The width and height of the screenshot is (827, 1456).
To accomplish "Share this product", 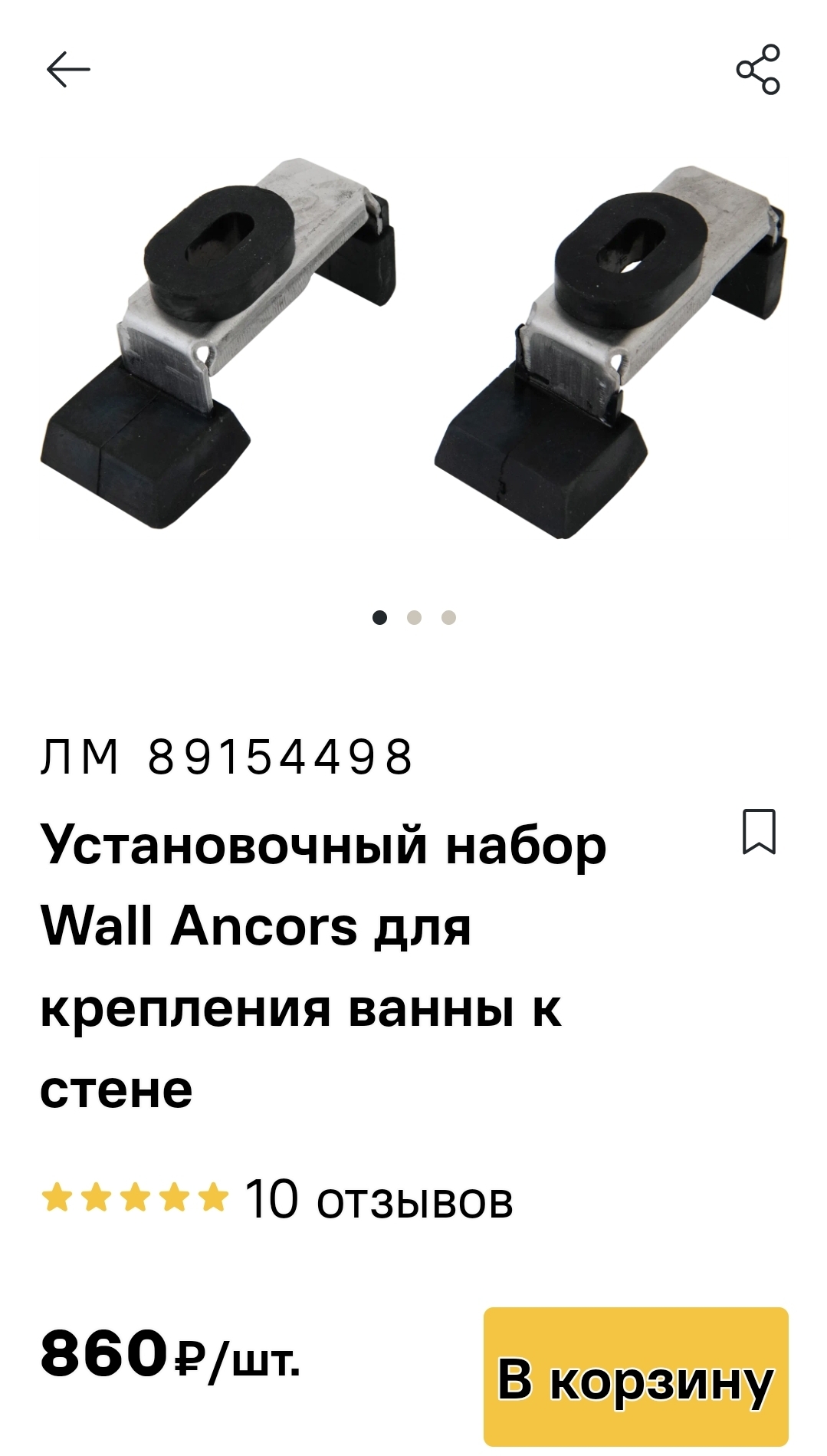I will [x=758, y=70].
